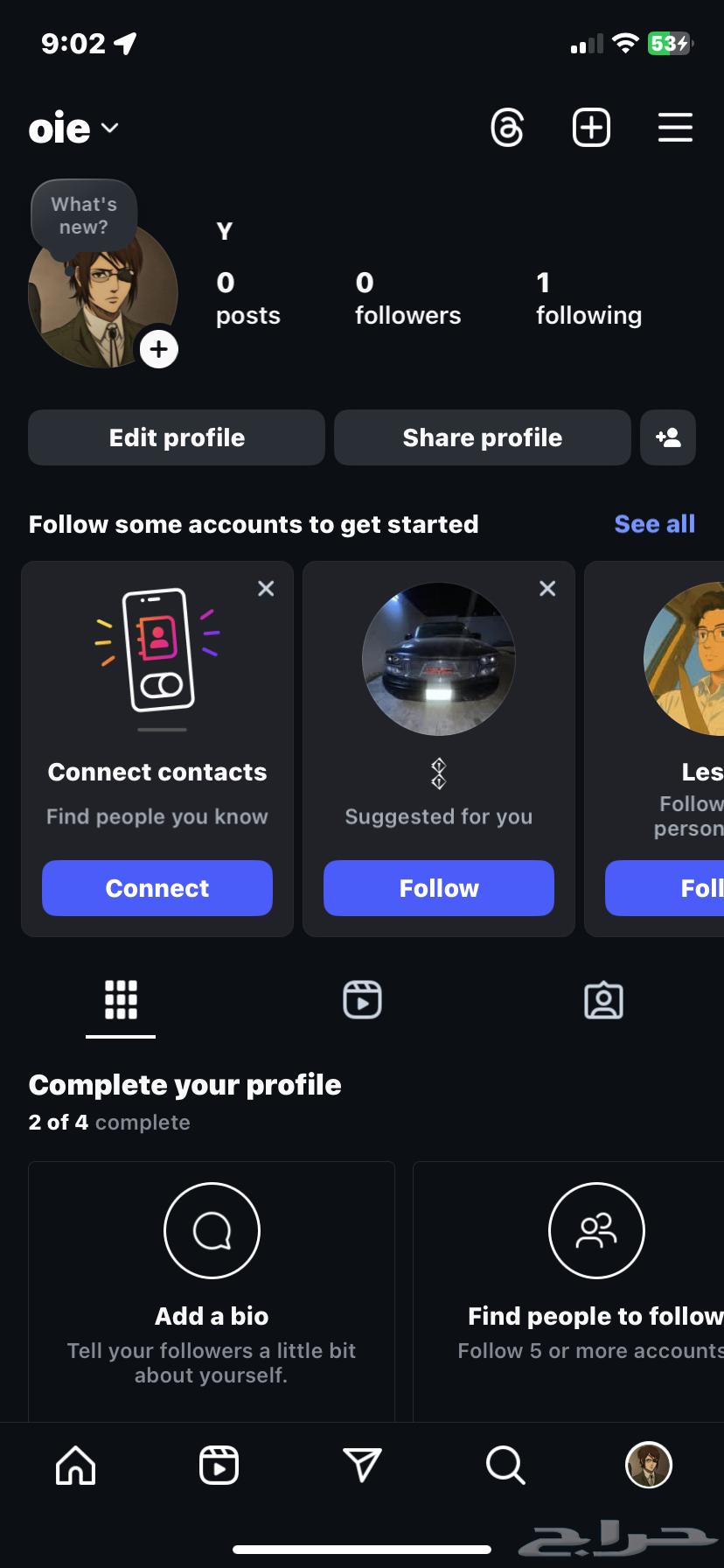Edit your profile

pyautogui.click(x=176, y=437)
